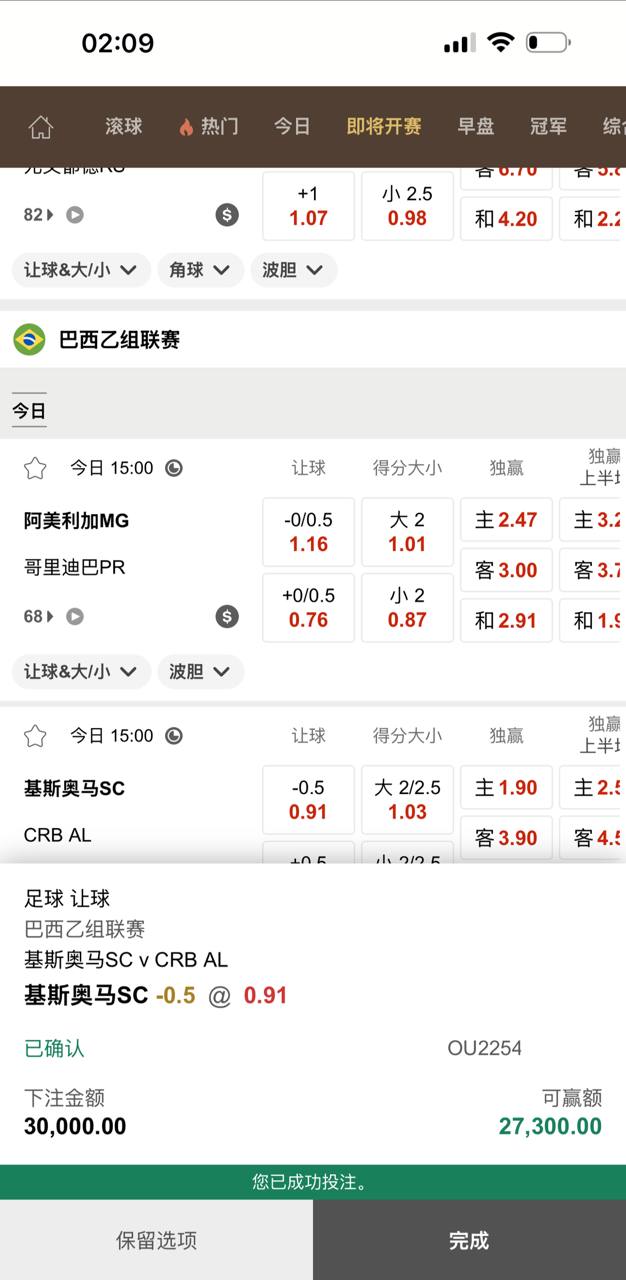
Task: Select 客 3.90 odds for CRB AL
Action: click(506, 838)
